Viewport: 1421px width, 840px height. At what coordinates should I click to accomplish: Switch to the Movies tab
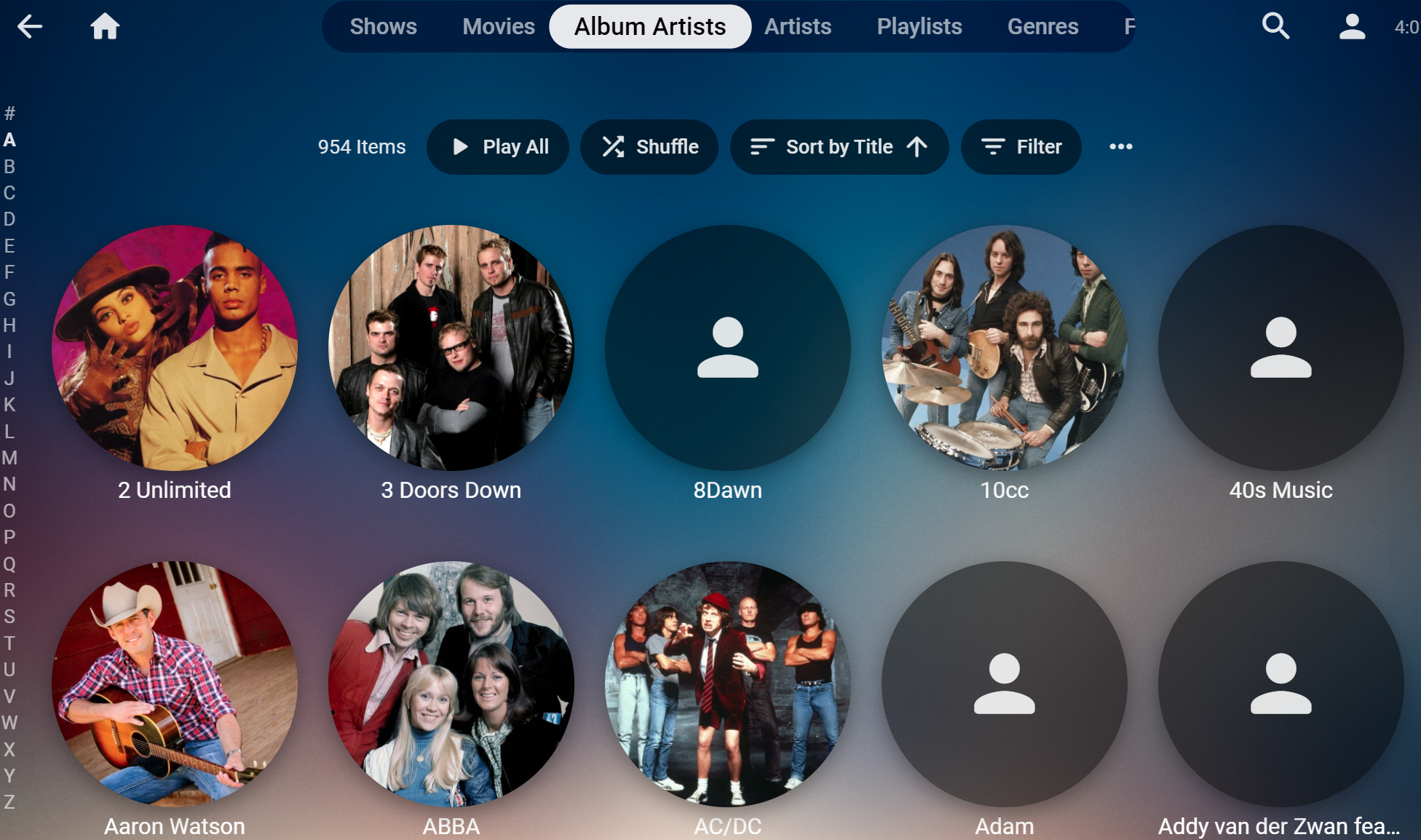[499, 27]
